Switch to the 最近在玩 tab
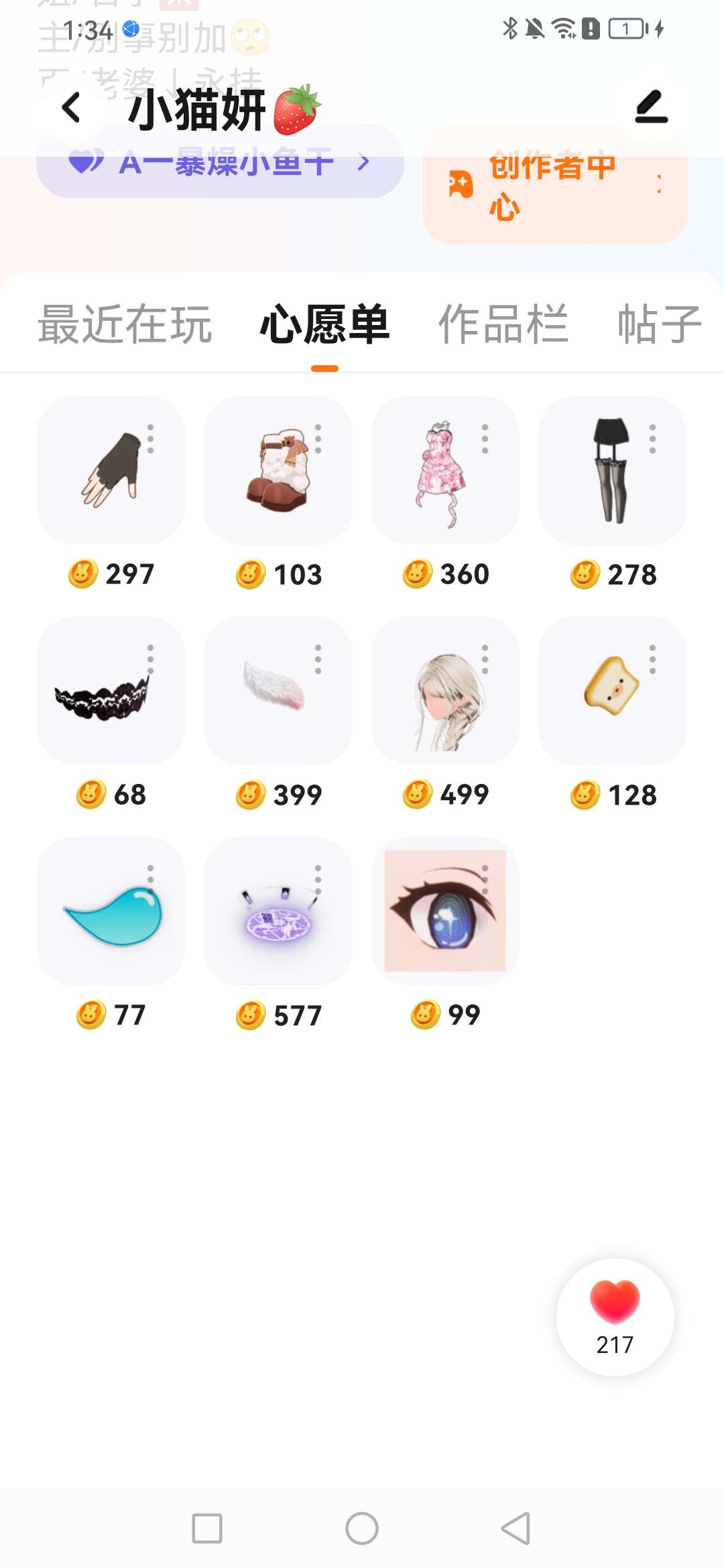The width and height of the screenshot is (724, 1568). coord(125,325)
